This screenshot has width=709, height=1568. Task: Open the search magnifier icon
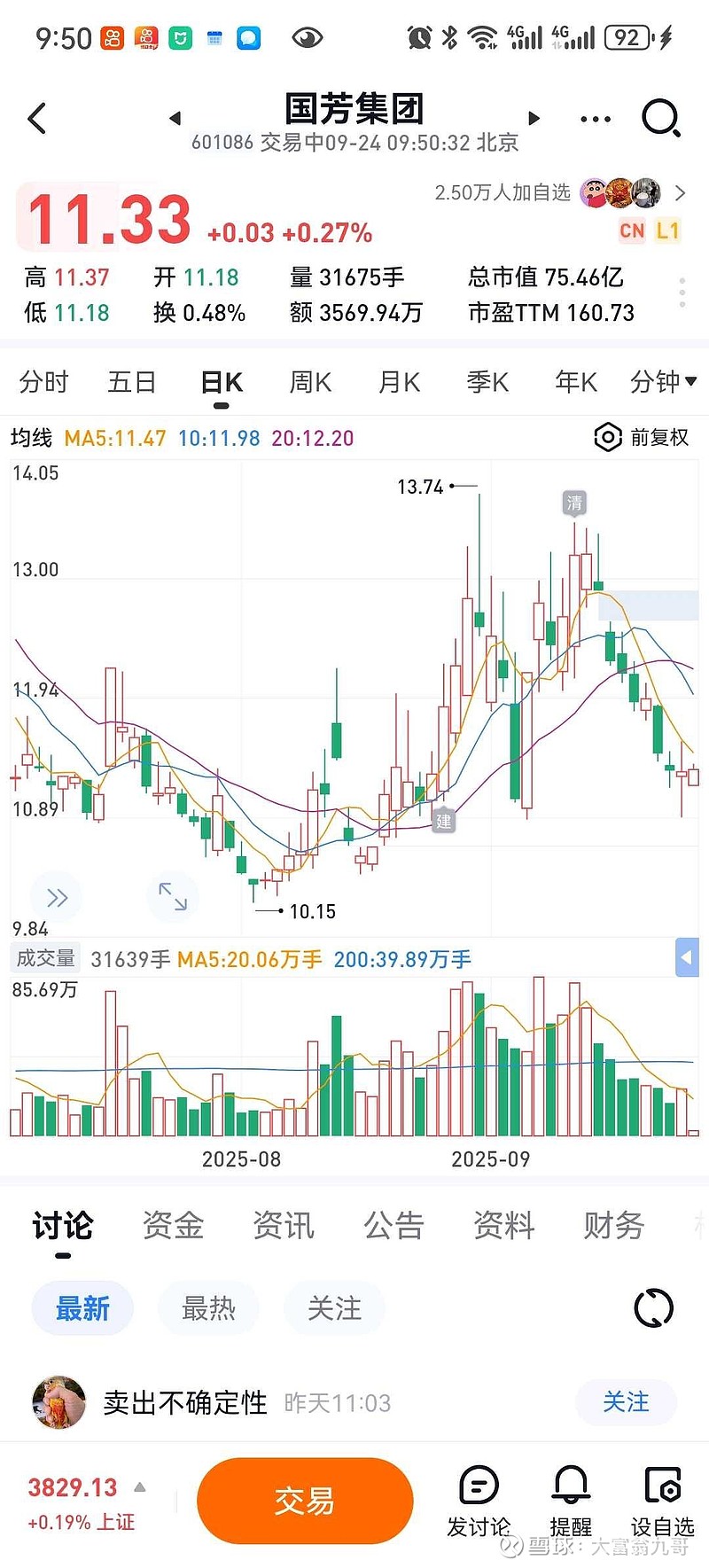click(x=660, y=118)
